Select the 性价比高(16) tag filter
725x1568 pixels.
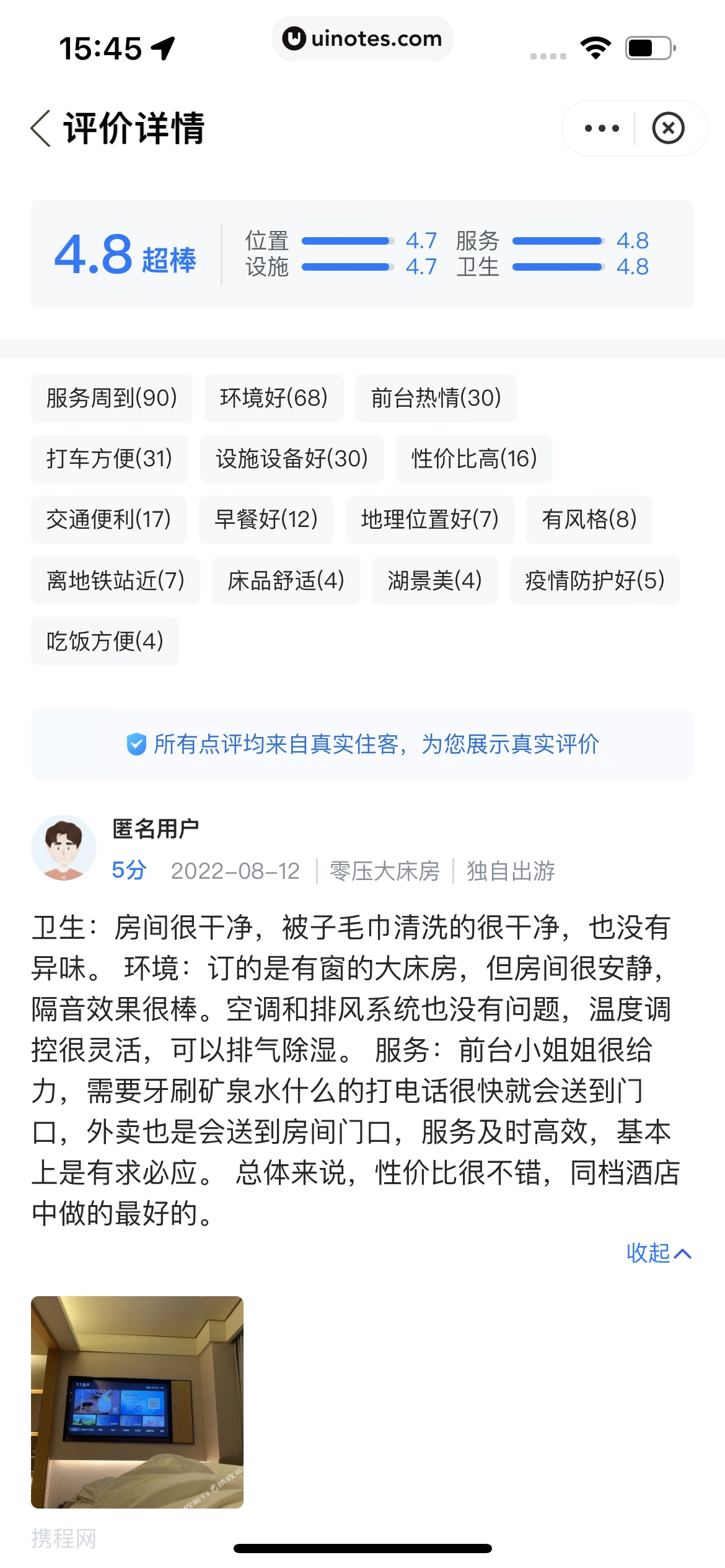coord(475,459)
